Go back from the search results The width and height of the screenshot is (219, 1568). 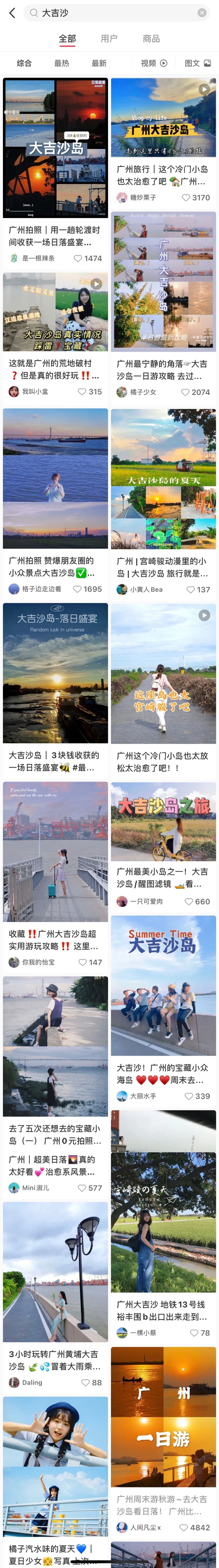(x=12, y=13)
